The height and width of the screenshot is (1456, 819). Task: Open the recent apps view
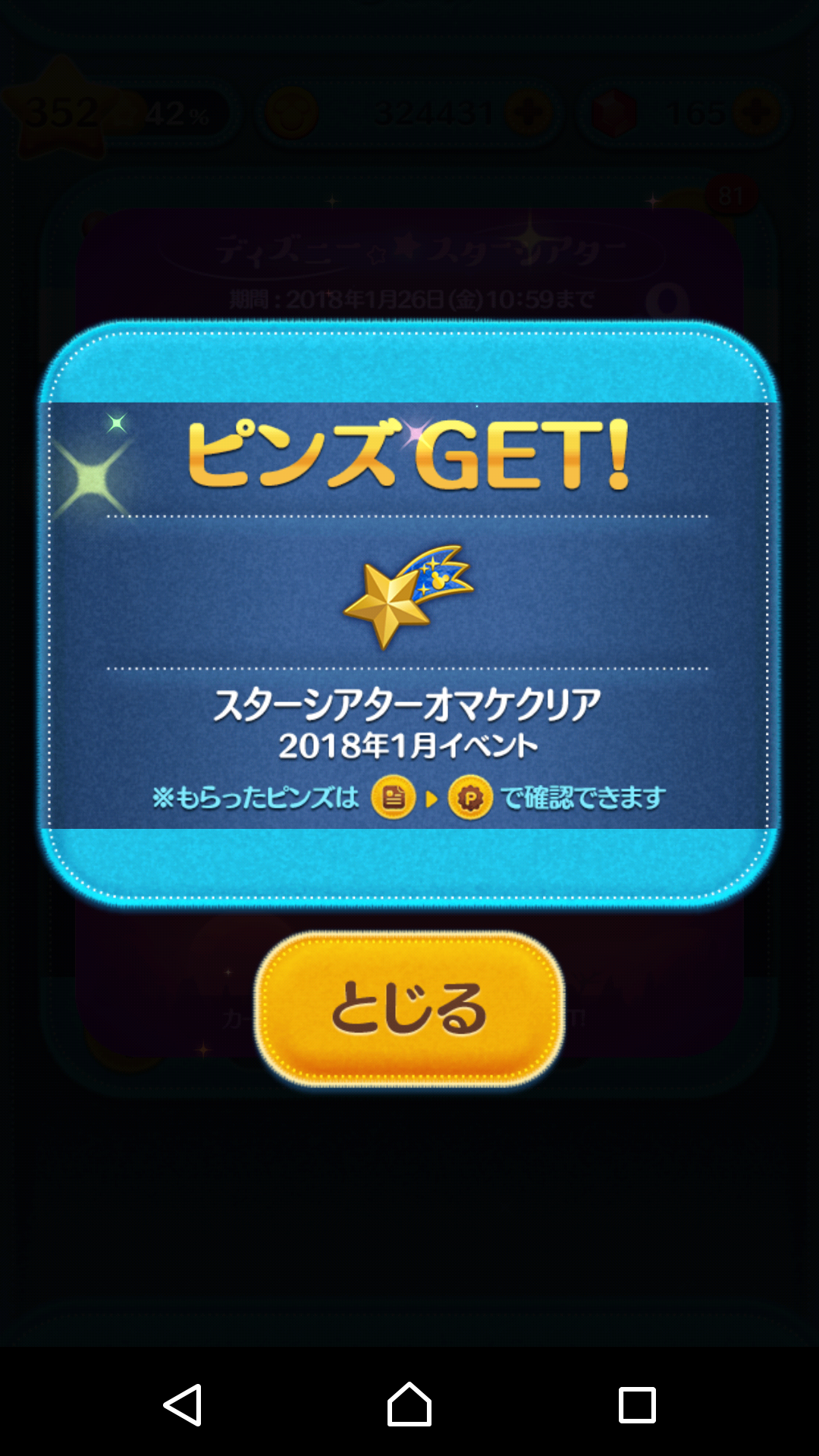click(637, 1404)
